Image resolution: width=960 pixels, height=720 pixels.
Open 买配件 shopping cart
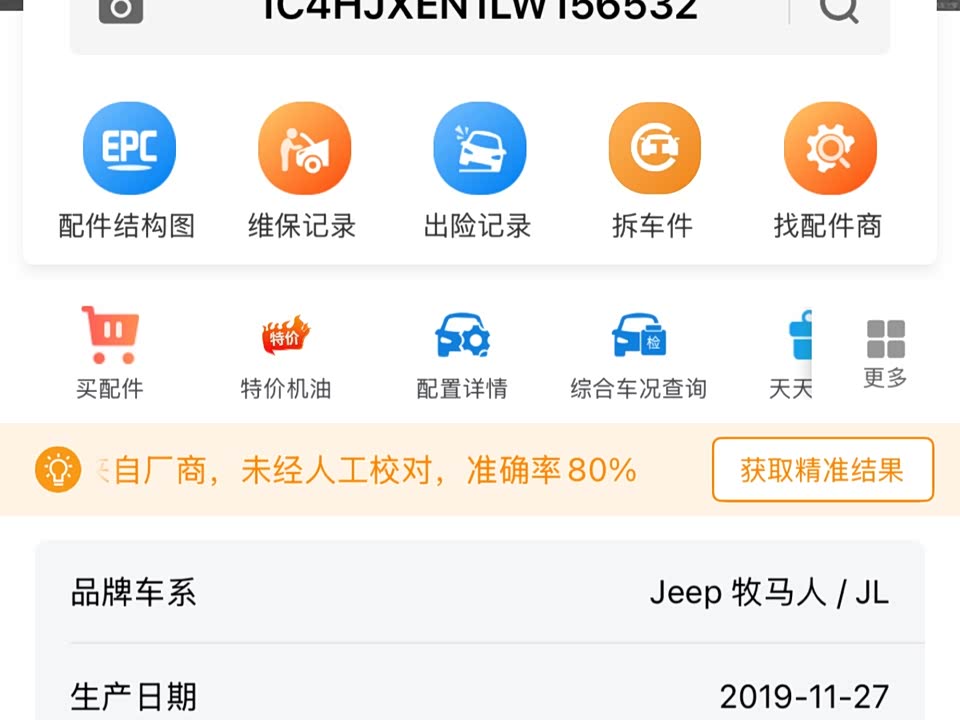click(x=110, y=353)
